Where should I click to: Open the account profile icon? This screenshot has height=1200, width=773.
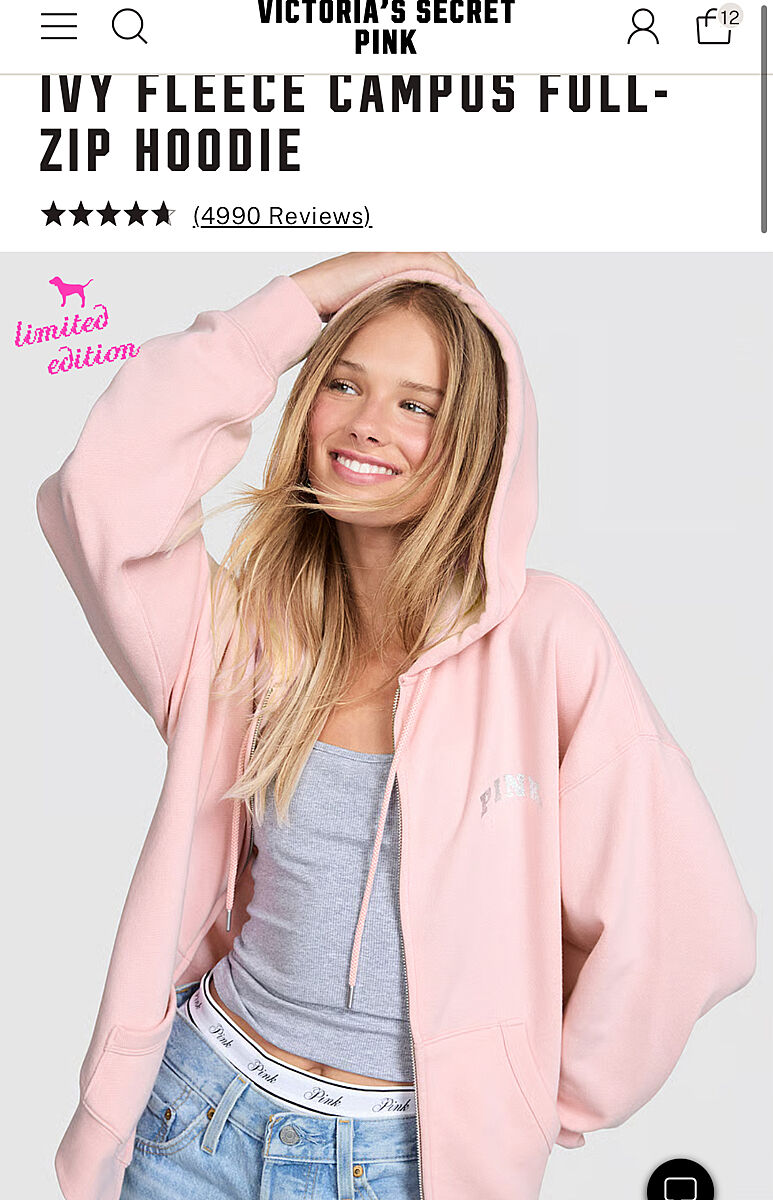[x=643, y=27]
